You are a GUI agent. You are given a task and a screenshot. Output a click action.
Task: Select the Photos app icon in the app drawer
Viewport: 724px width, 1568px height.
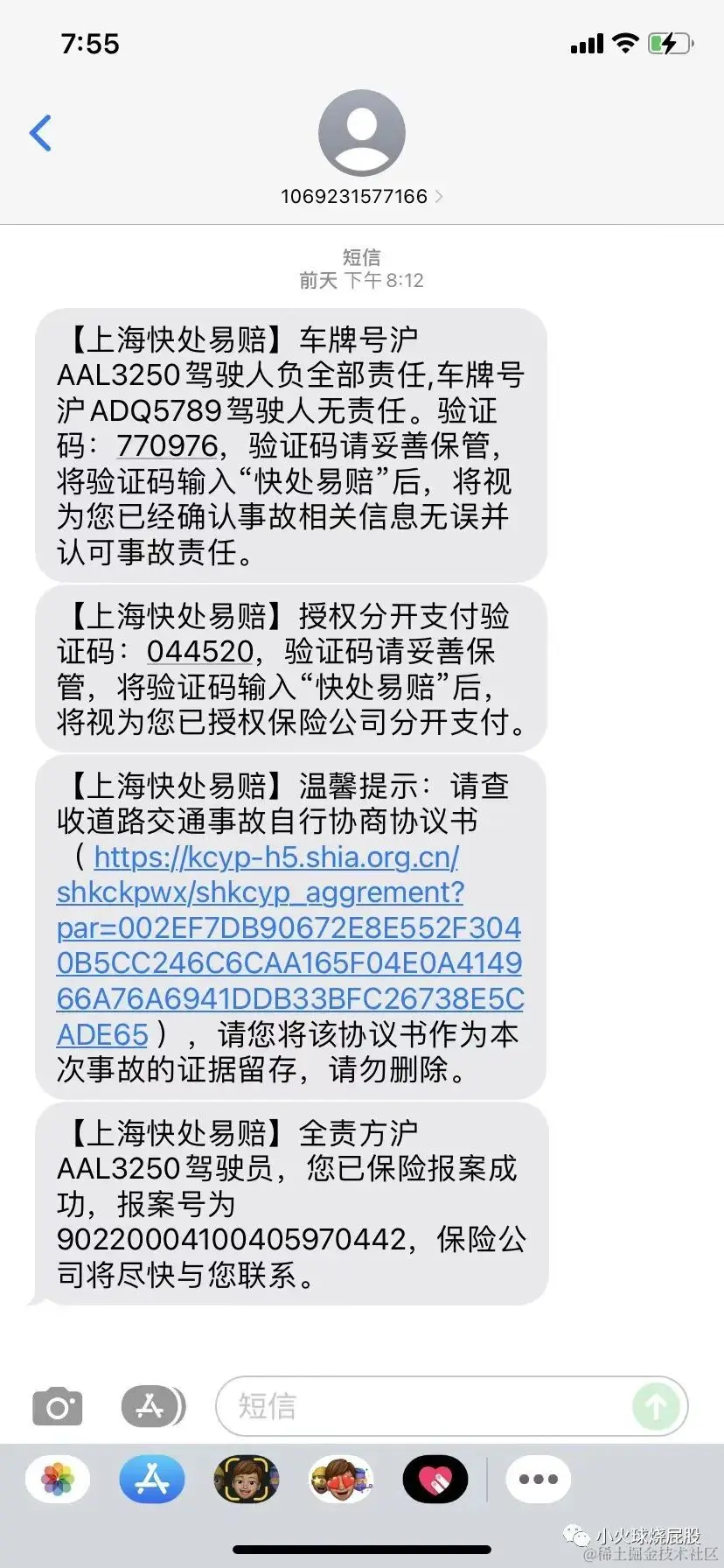pos(57,1479)
